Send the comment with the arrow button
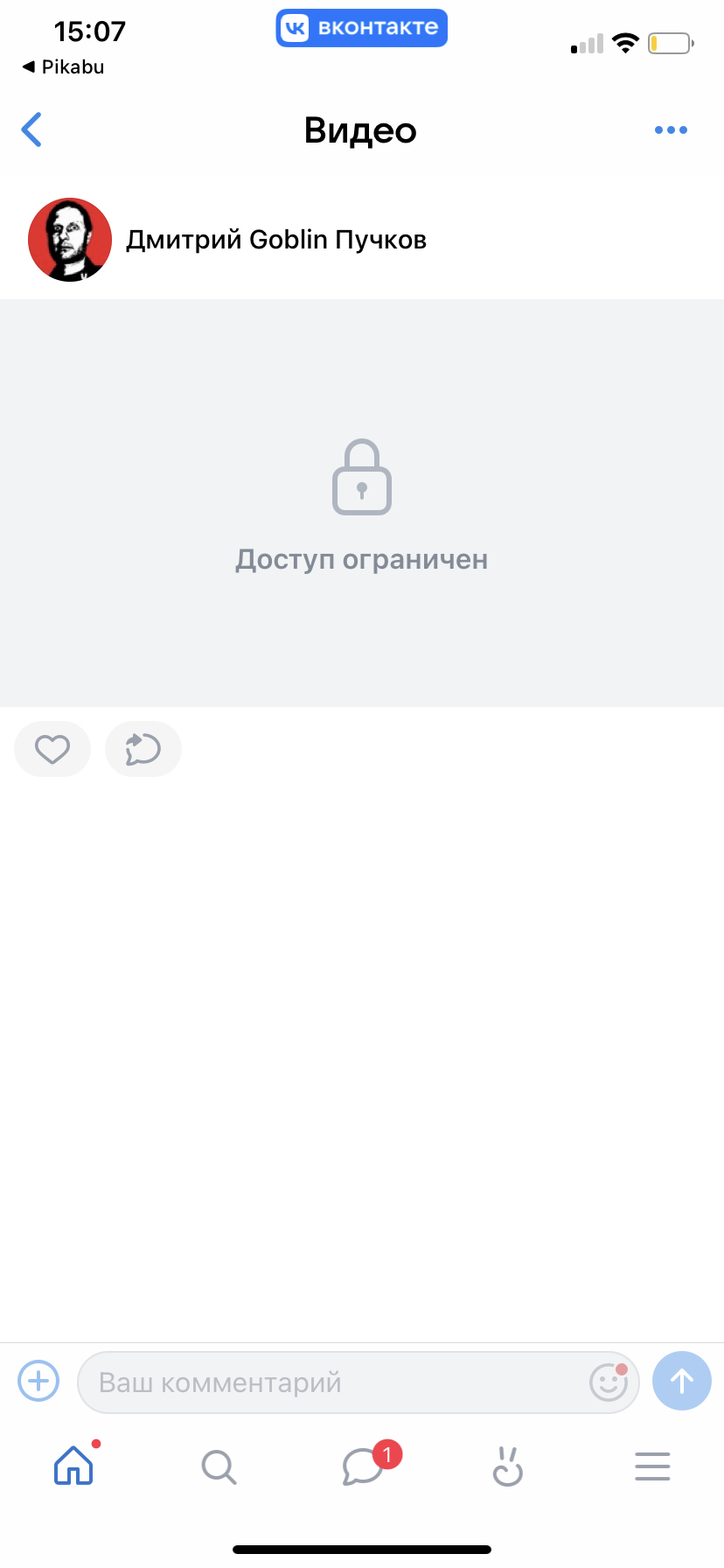This screenshot has width=724, height=1568. [682, 1381]
